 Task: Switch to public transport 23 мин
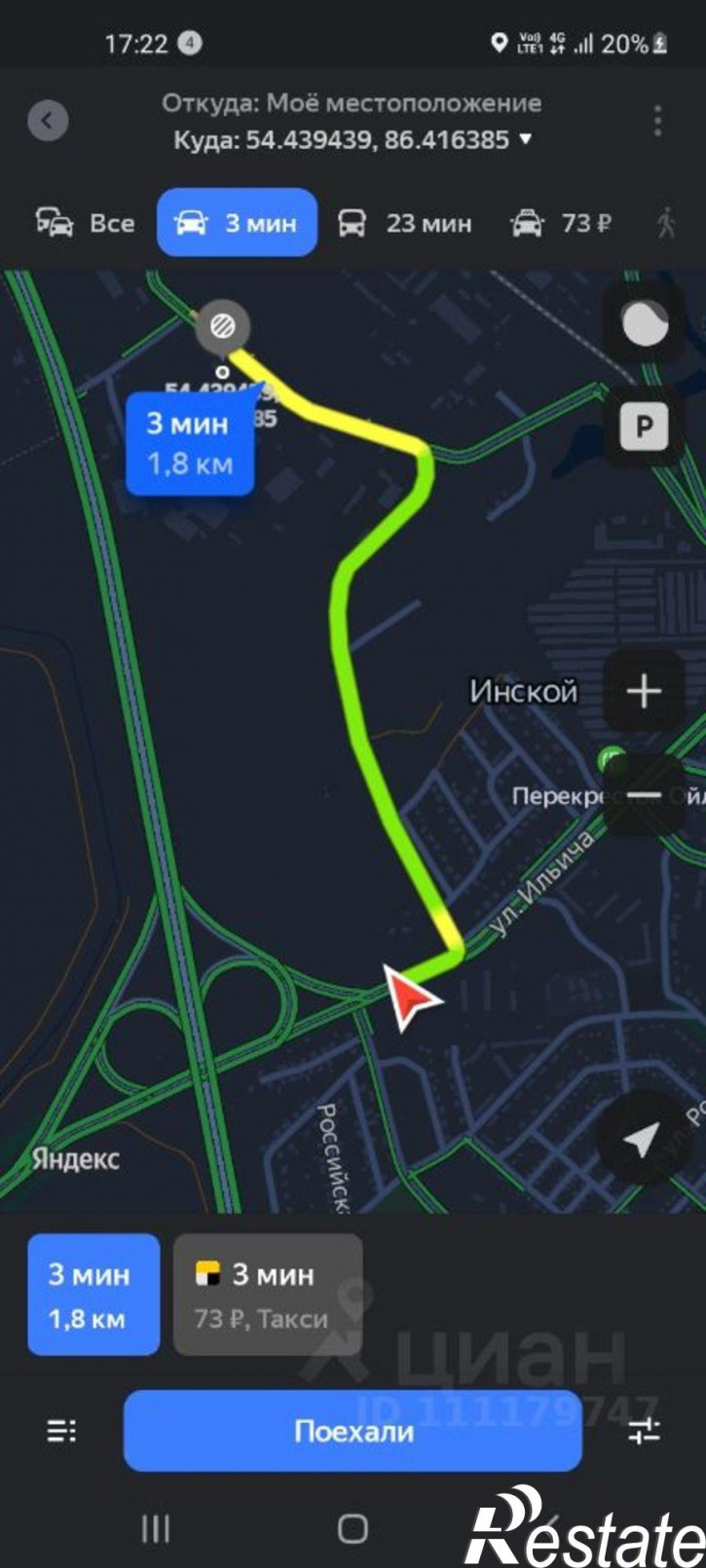[404, 223]
